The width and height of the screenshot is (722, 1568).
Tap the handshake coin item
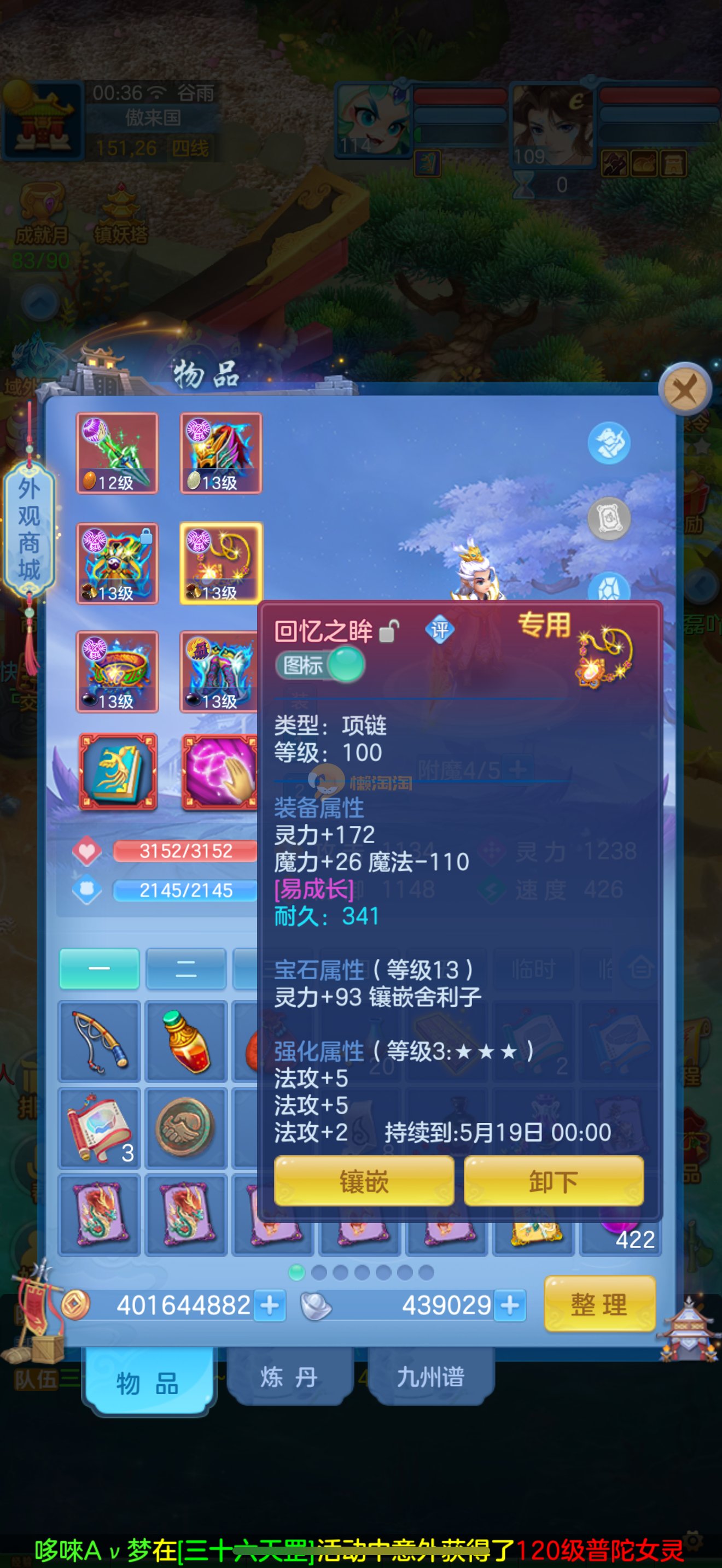[x=185, y=1127]
